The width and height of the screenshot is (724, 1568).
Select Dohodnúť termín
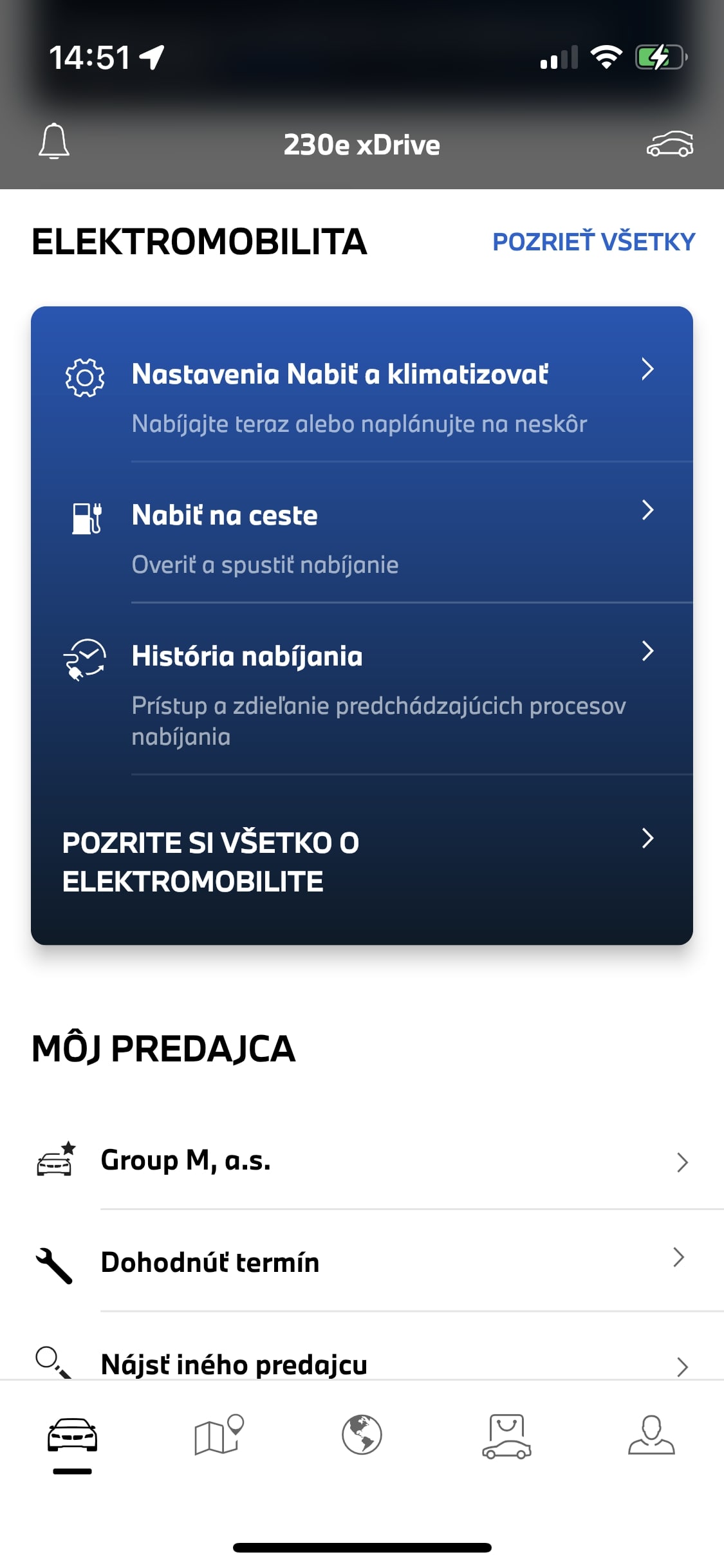(x=362, y=1262)
